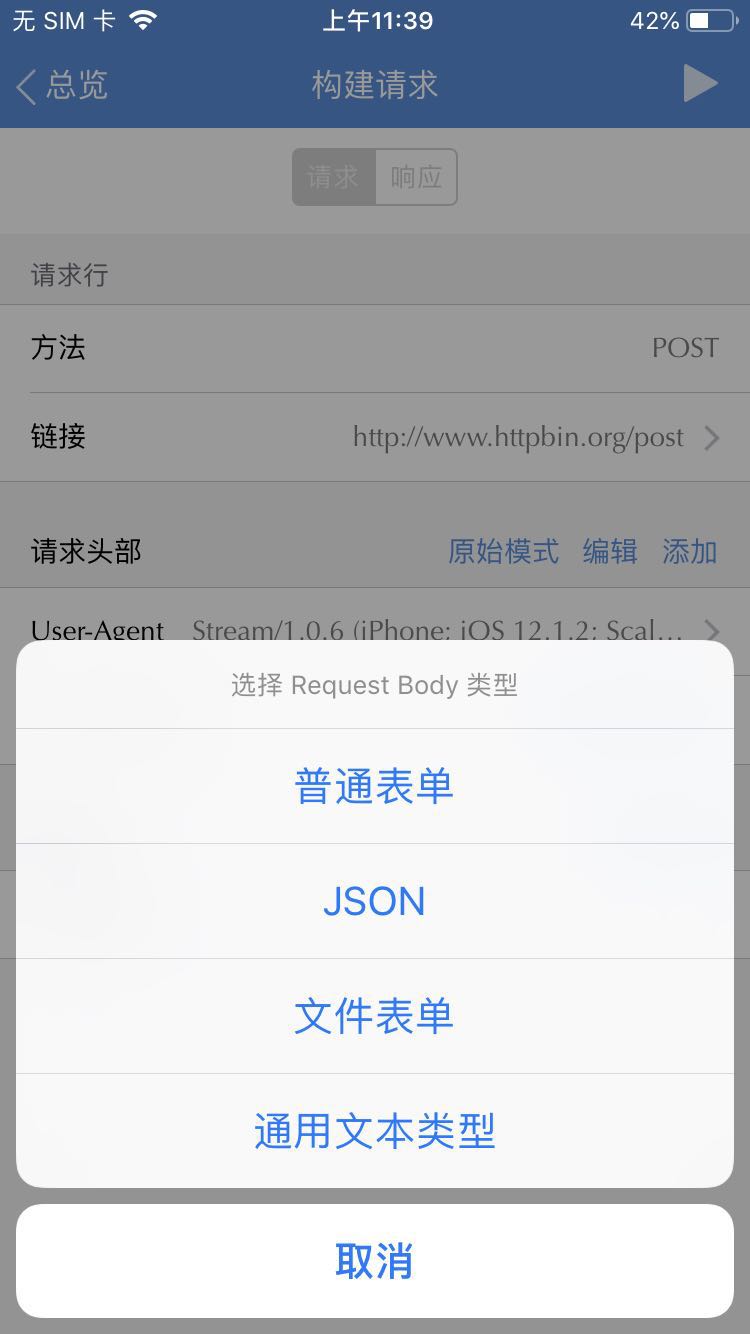Viewport: 750px width, 1334px height.
Task: Tap the send request arrow icon
Action: click(700, 83)
